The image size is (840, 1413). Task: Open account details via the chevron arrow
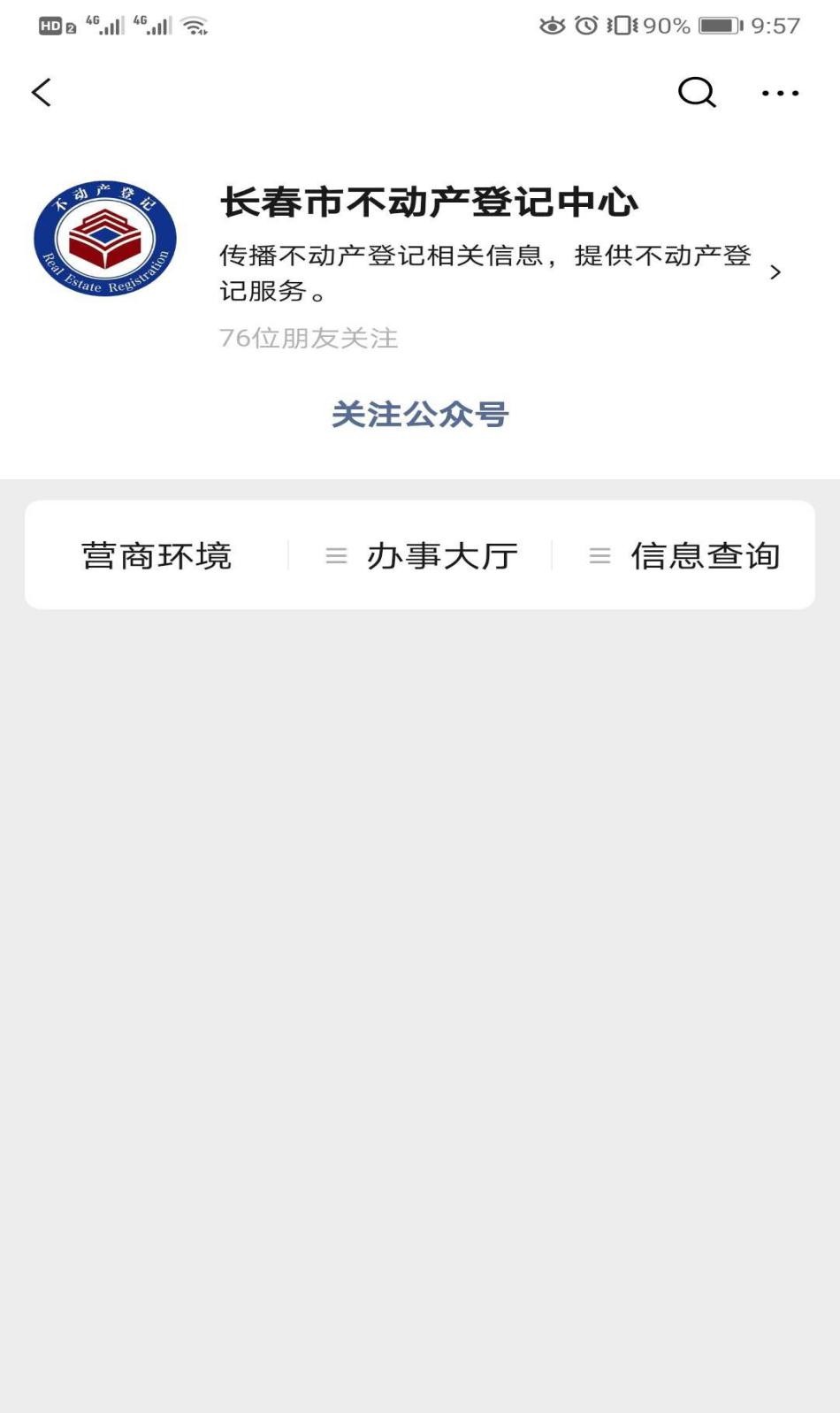[x=775, y=272]
